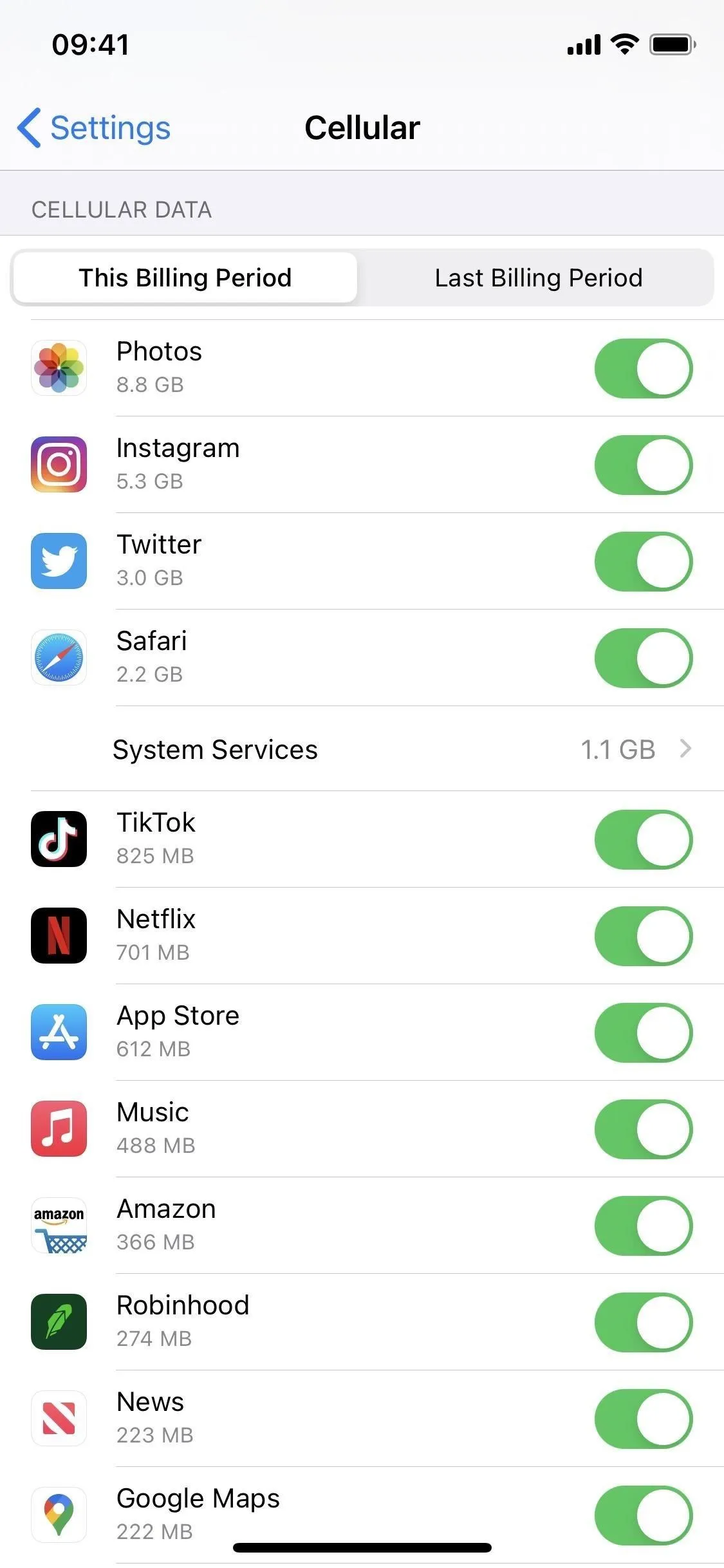Toggle Google Maps cellular data
Image resolution: width=724 pixels, height=1568 pixels.
tap(644, 1515)
